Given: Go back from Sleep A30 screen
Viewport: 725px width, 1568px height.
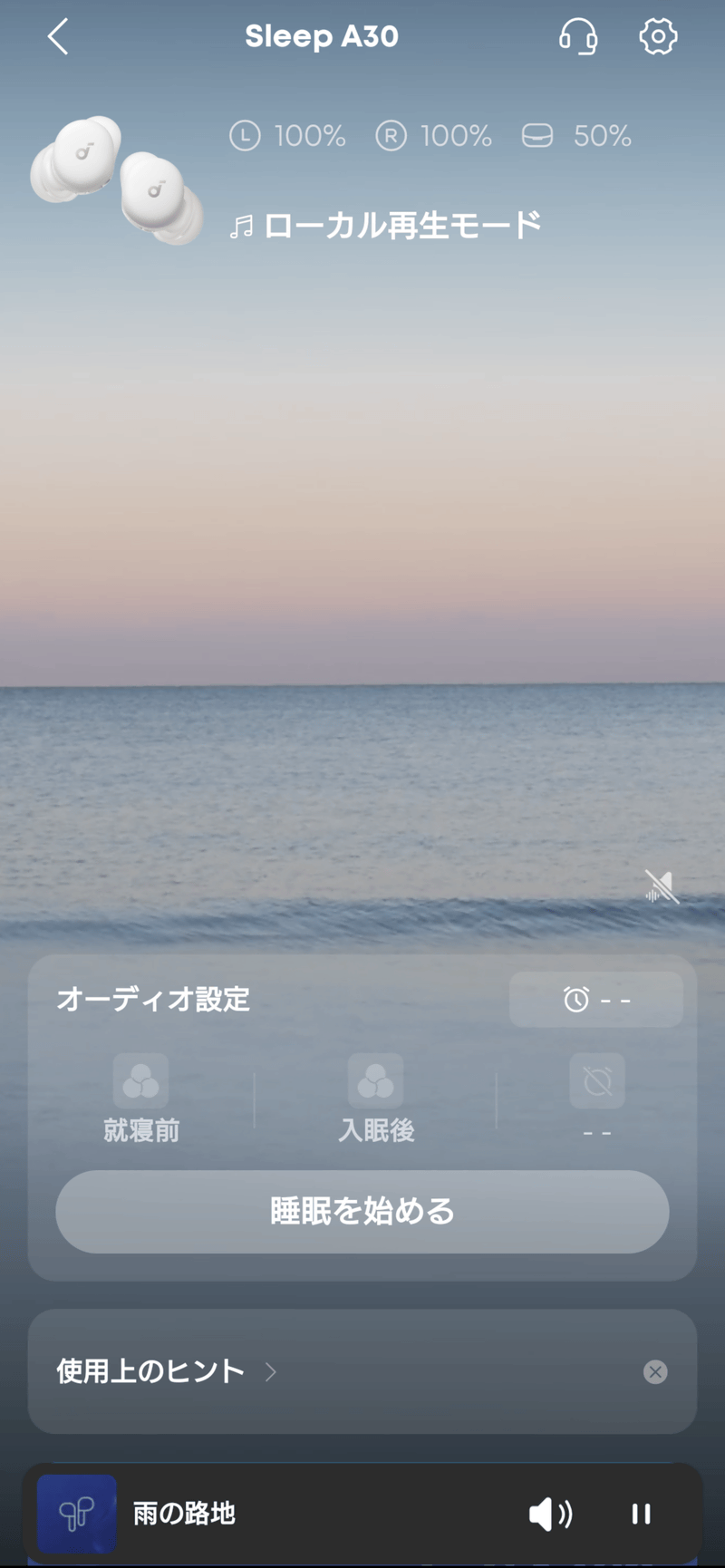Looking at the screenshot, I should tap(58, 37).
